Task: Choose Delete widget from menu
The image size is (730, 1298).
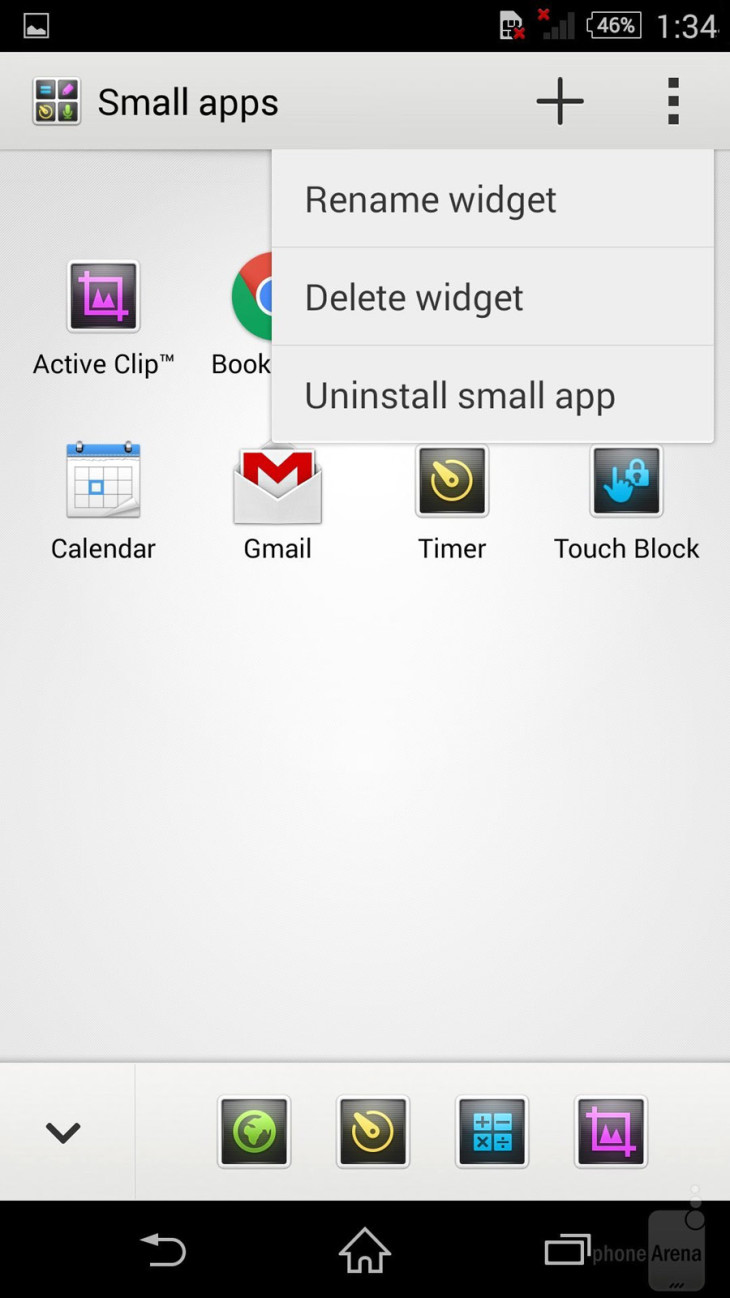Action: 492,297
